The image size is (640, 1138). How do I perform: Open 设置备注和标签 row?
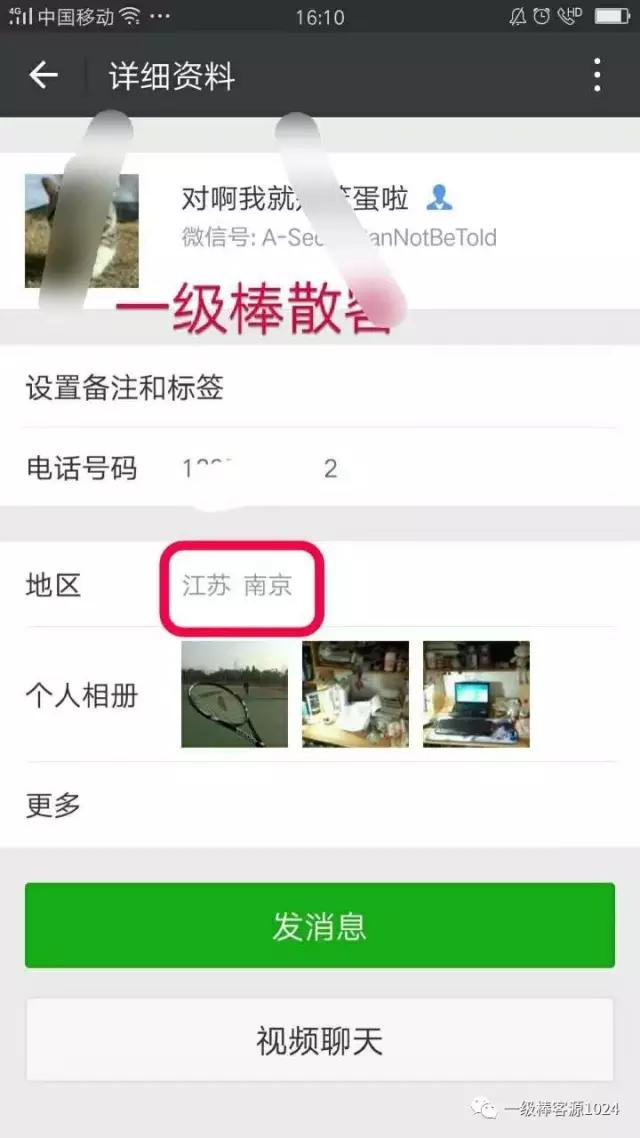[x=320, y=388]
